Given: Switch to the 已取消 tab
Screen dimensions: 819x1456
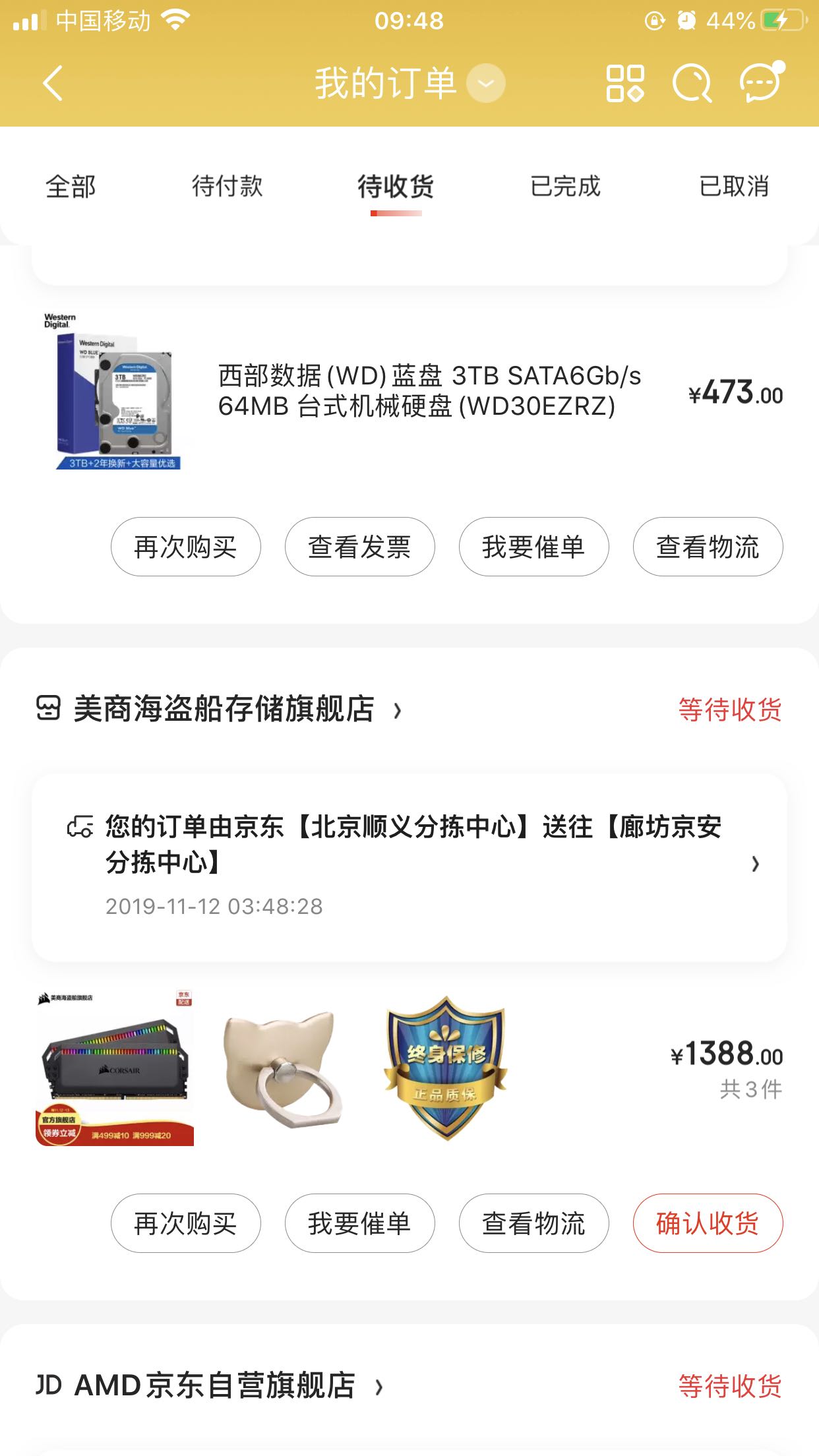Looking at the screenshot, I should click(x=734, y=187).
